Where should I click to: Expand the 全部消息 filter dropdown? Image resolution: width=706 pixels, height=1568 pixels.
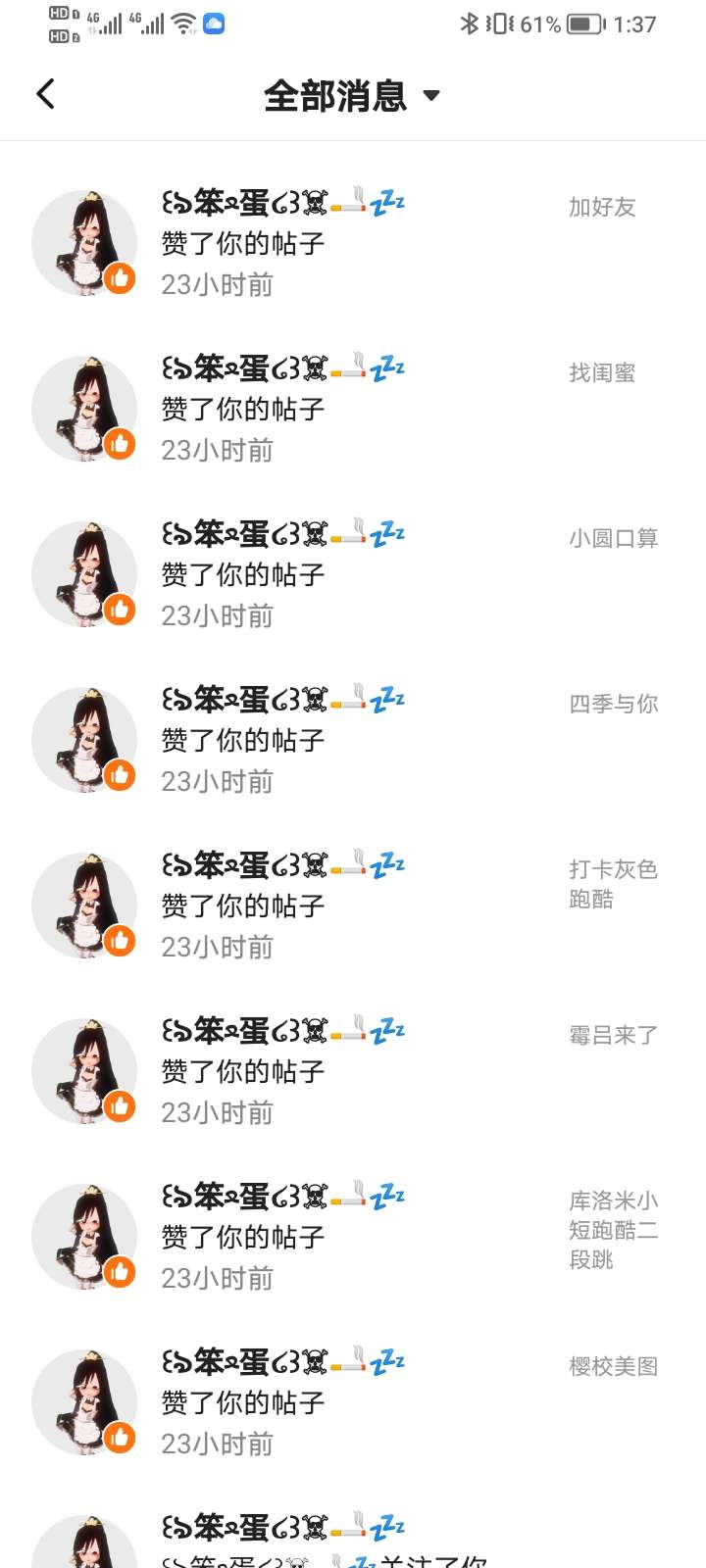pos(353,95)
